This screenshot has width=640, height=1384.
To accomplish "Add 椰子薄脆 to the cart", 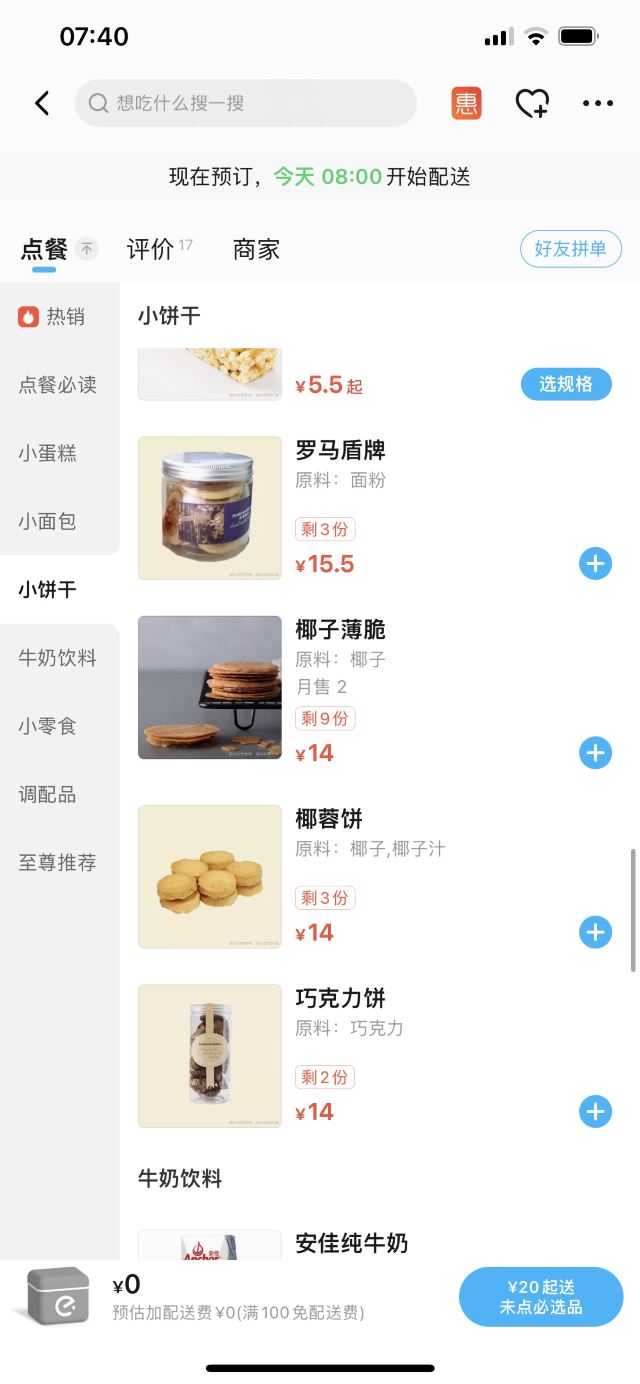I will tap(595, 753).
